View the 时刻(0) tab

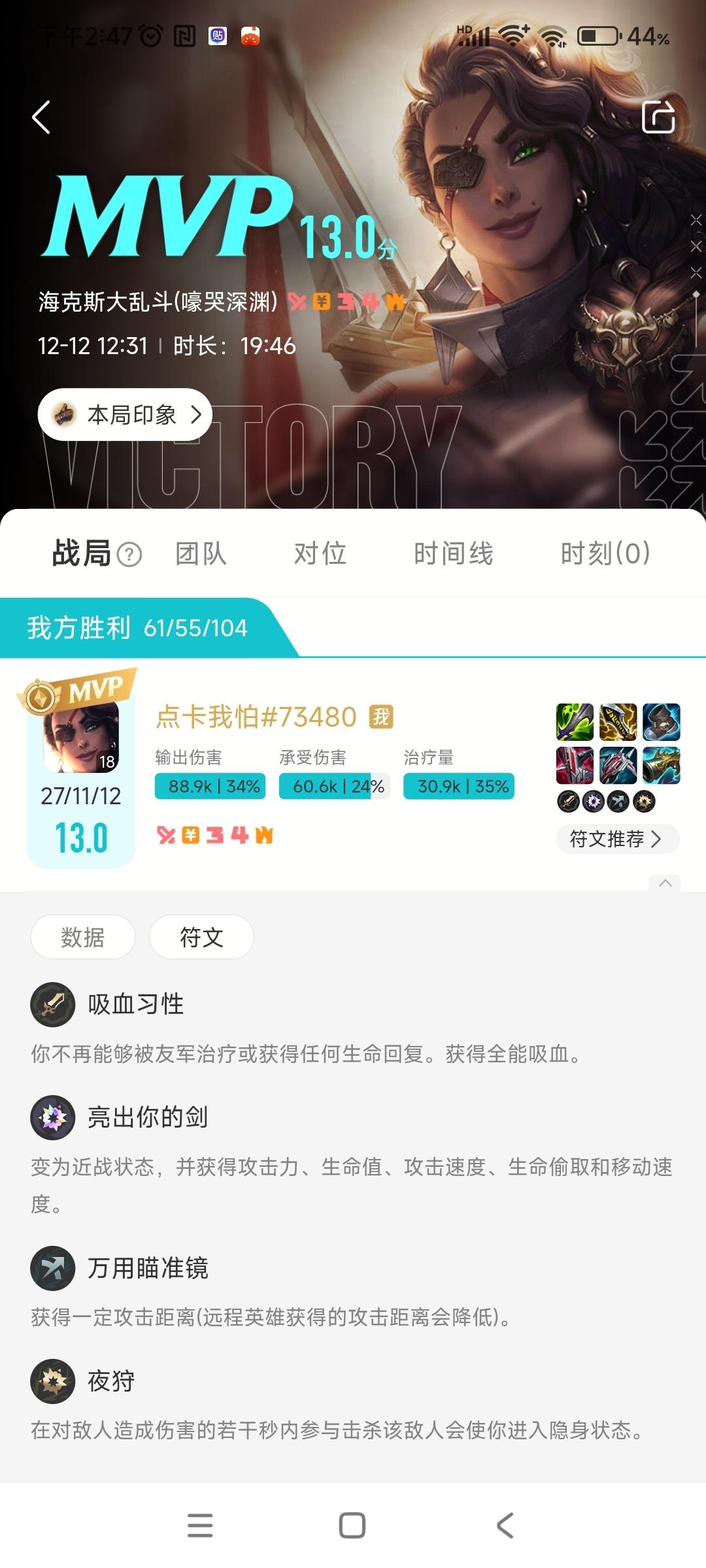[605, 554]
